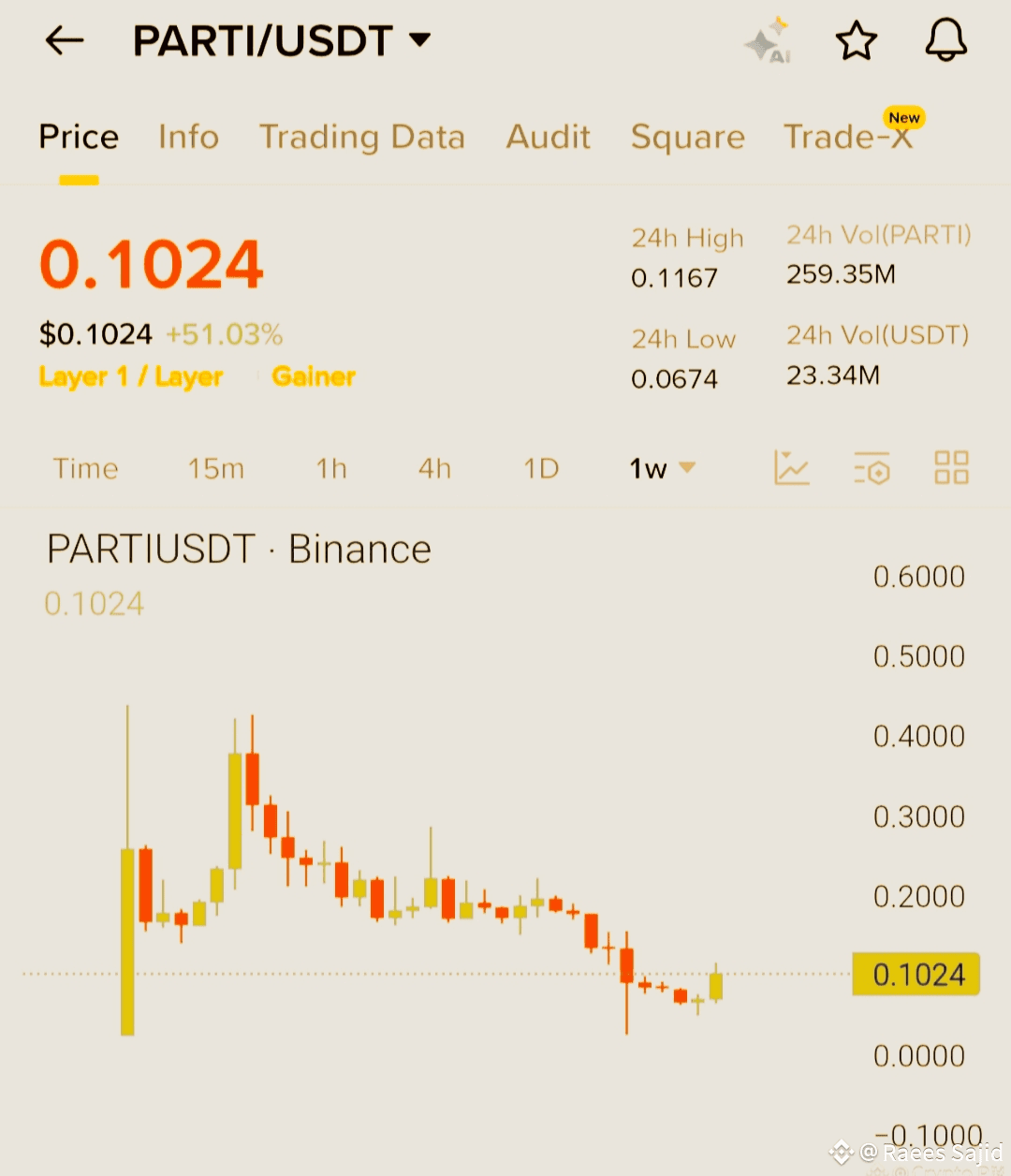The width and height of the screenshot is (1011, 1176).
Task: Switch to the Info tab
Action: [x=188, y=138]
